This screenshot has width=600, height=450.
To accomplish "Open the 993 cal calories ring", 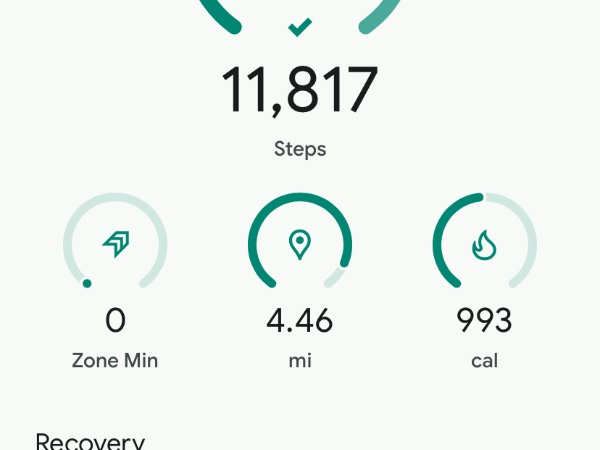I will pyautogui.click(x=484, y=245).
